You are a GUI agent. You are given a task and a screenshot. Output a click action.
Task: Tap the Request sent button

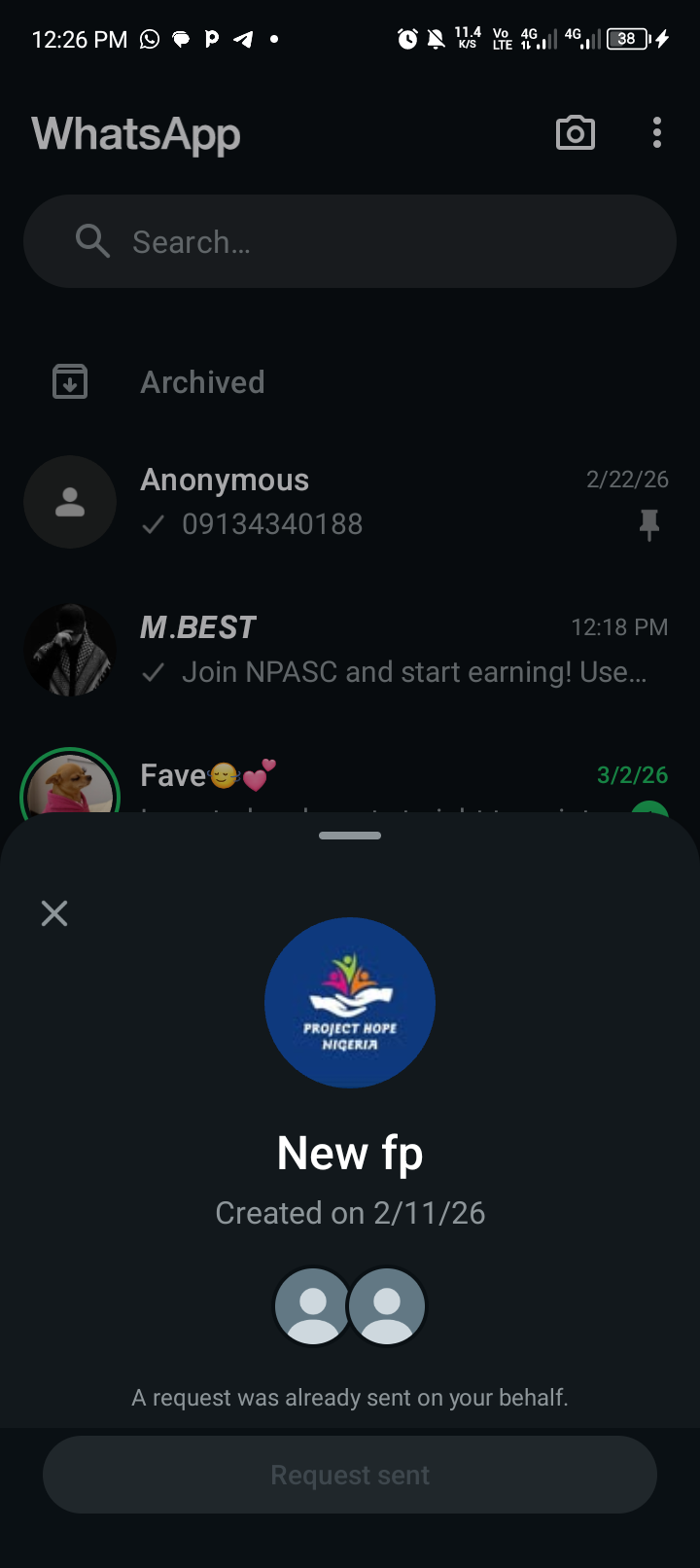tap(350, 1475)
